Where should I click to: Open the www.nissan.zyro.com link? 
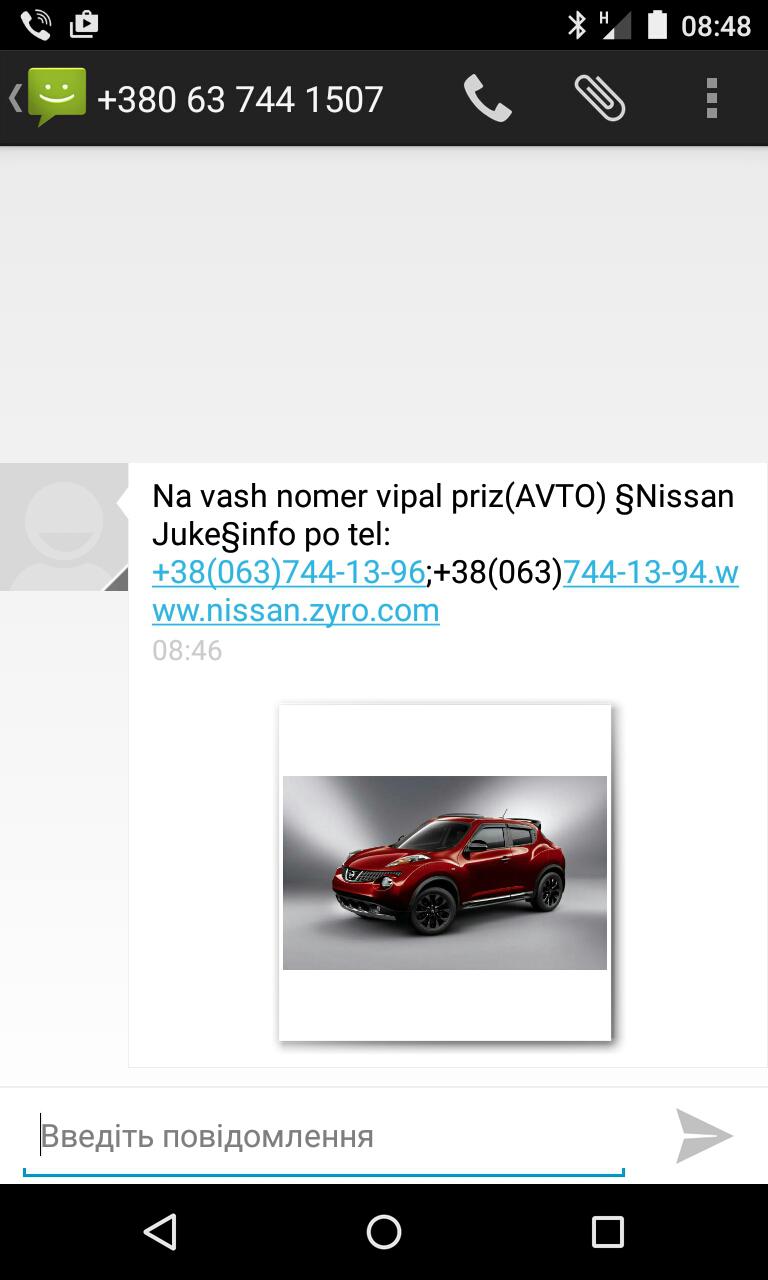click(x=296, y=610)
